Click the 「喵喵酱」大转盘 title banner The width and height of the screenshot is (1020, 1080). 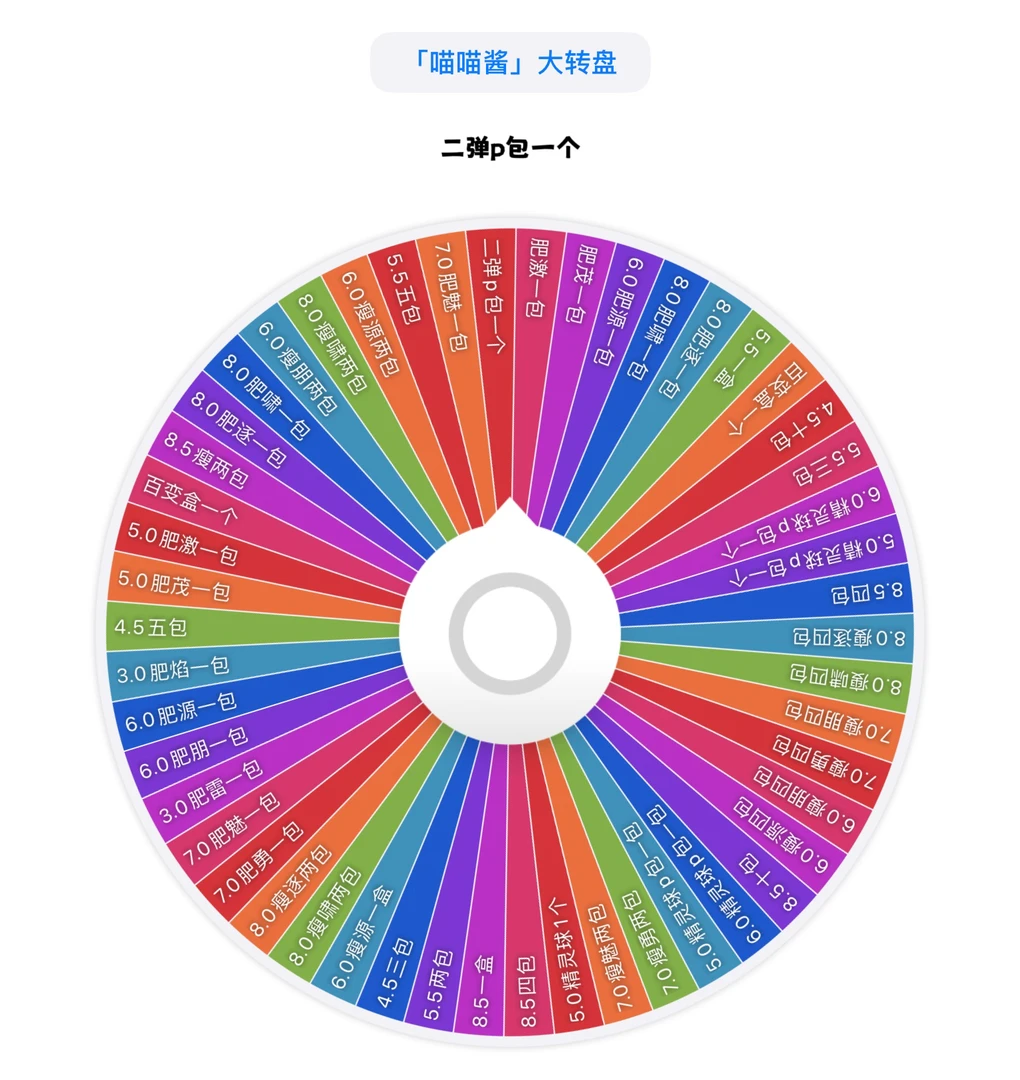[510, 60]
